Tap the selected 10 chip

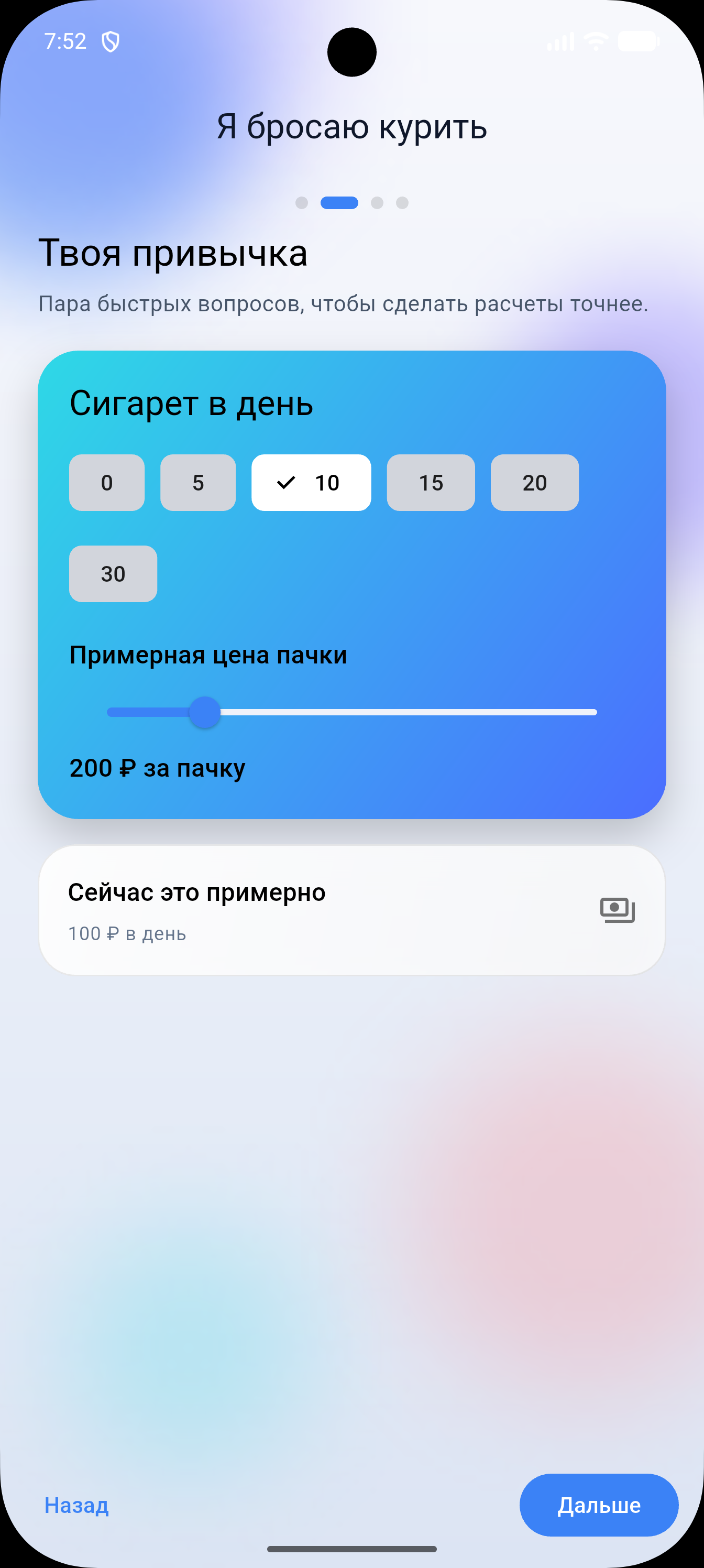pyautogui.click(x=311, y=483)
